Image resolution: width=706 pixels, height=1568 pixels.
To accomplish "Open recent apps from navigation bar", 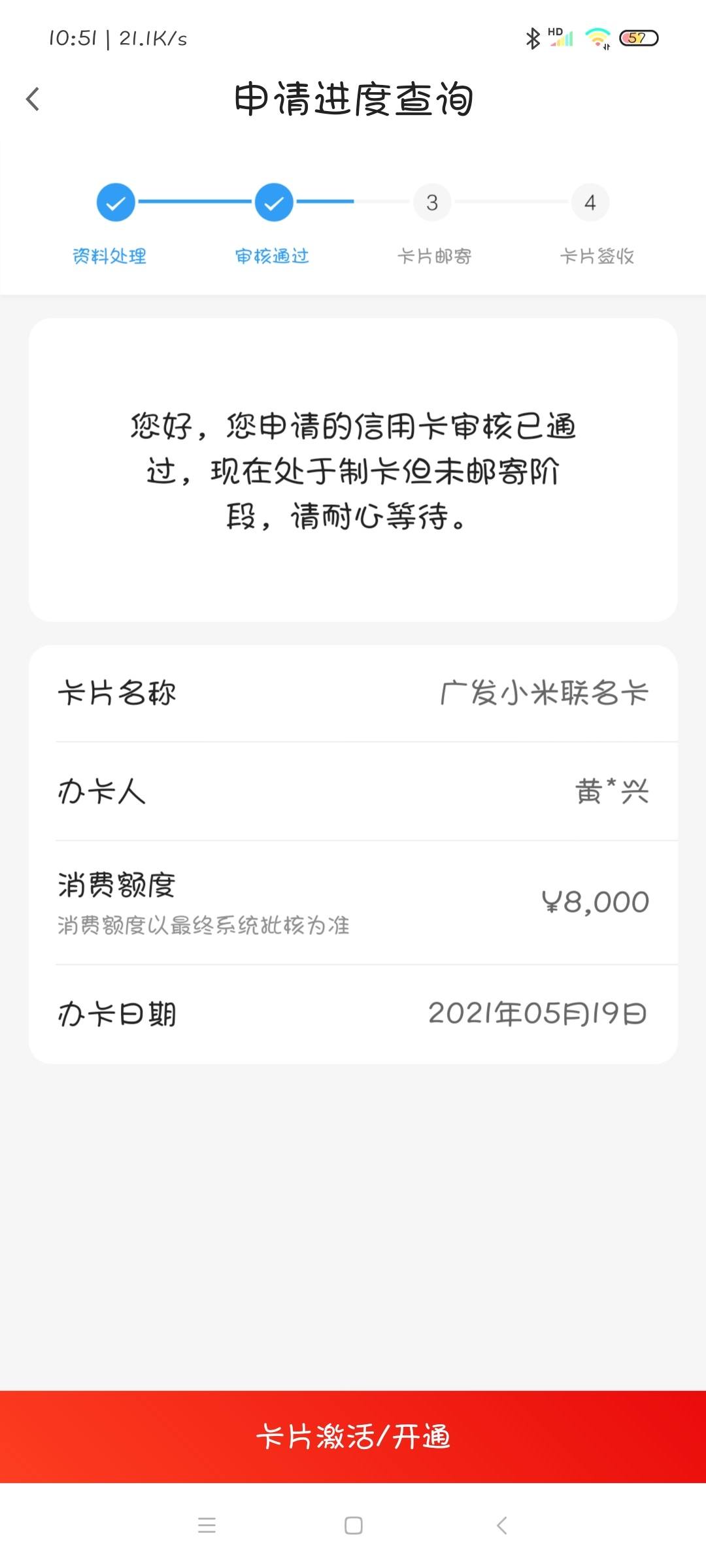I will pos(207,1526).
